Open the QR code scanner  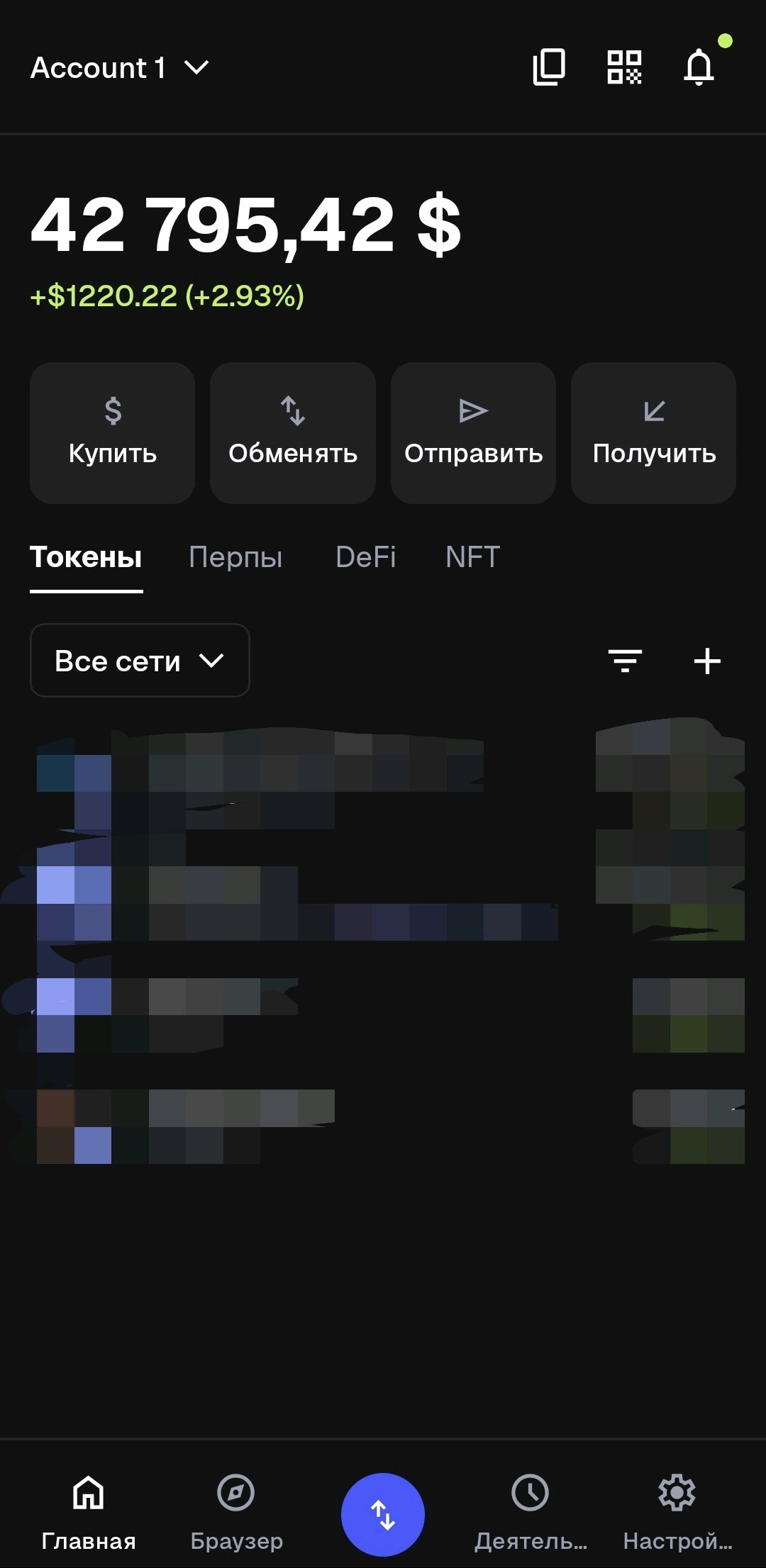coord(624,67)
